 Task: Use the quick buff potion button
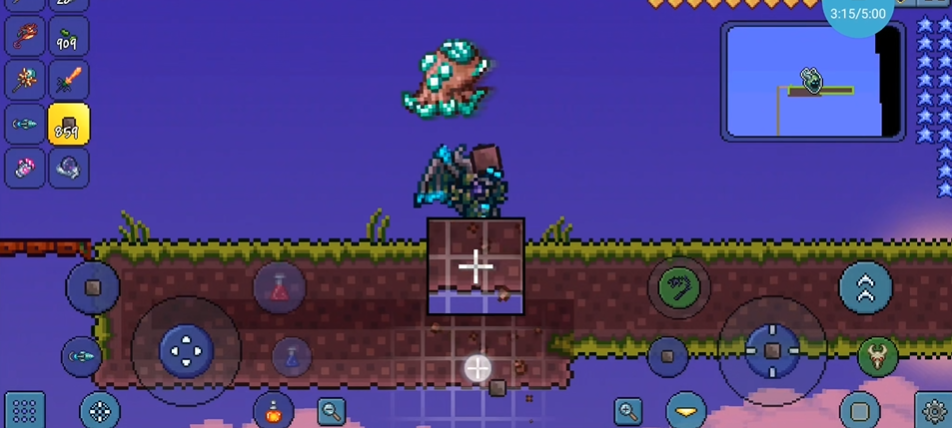click(x=273, y=410)
